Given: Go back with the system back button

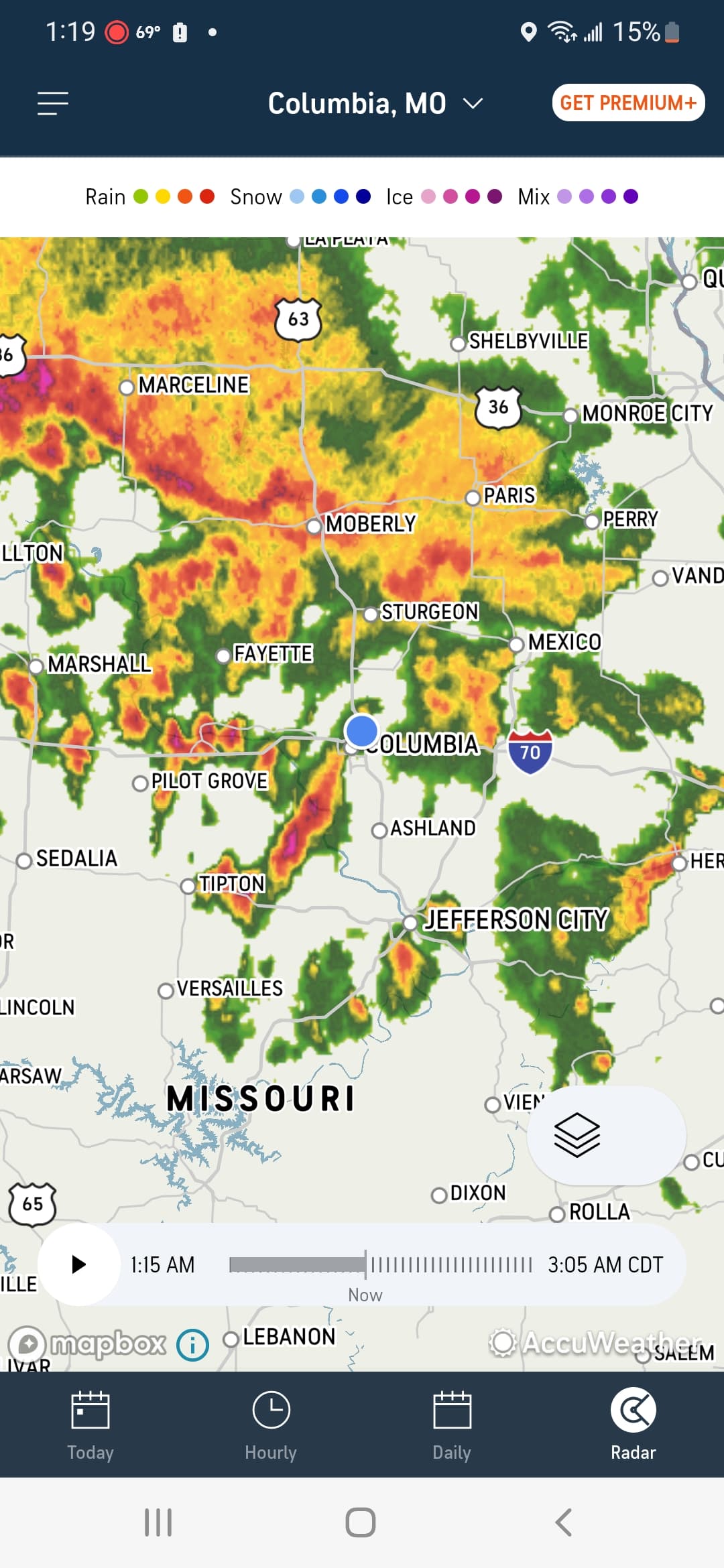Looking at the screenshot, I should tap(564, 1522).
